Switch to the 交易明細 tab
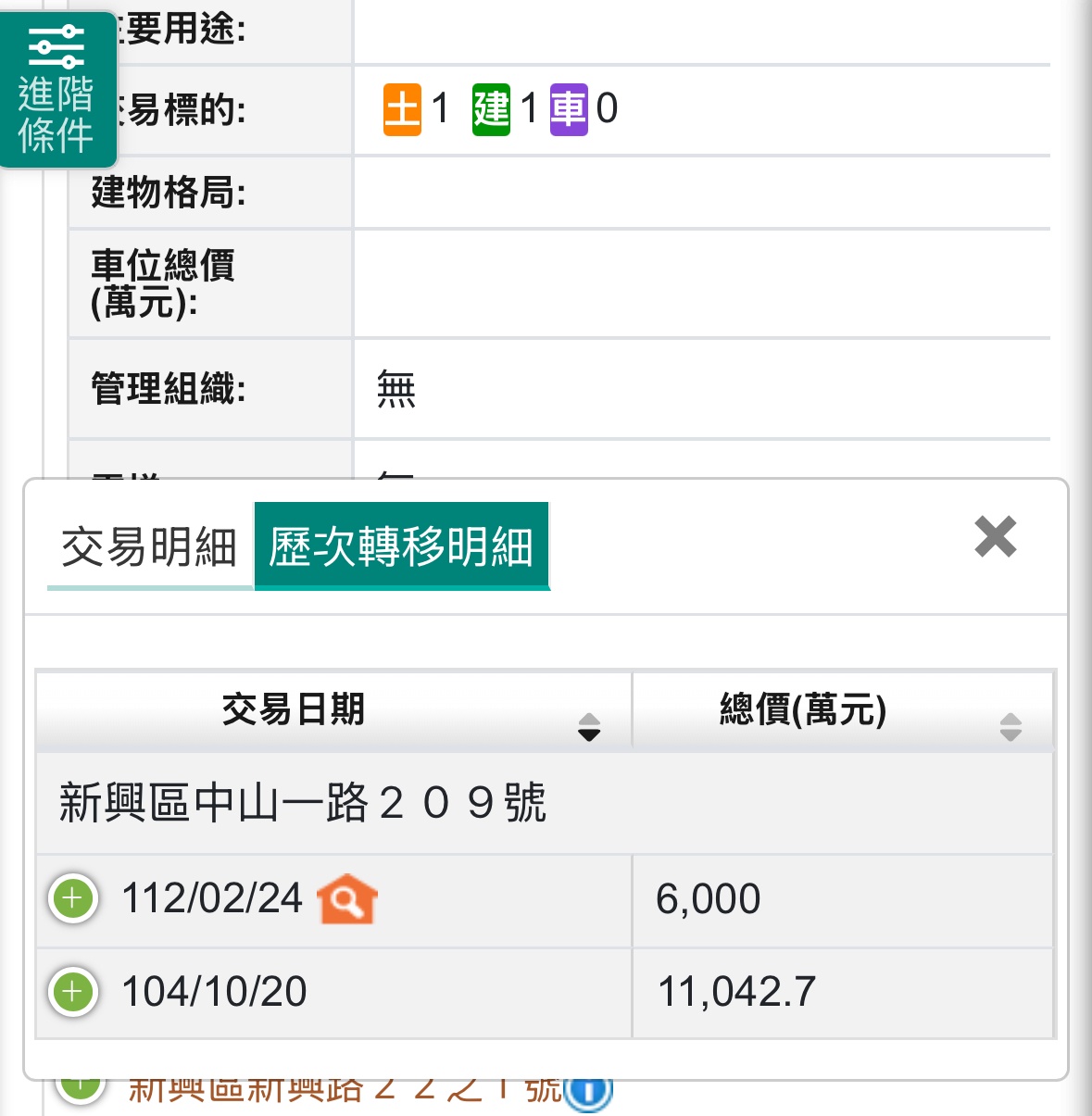Viewport: 1092px width, 1116px height. [x=148, y=546]
